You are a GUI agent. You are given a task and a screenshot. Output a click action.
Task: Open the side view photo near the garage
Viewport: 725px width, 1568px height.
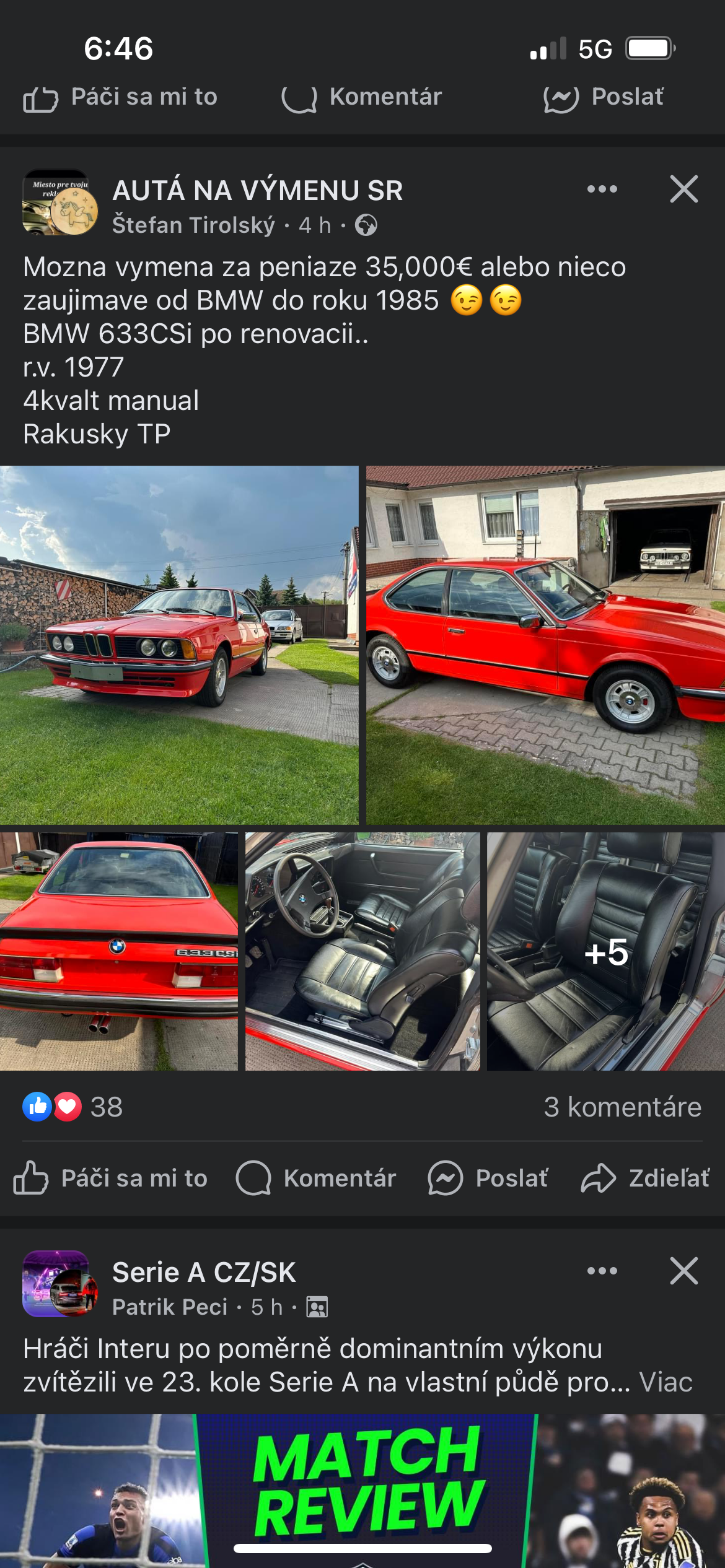[545, 644]
